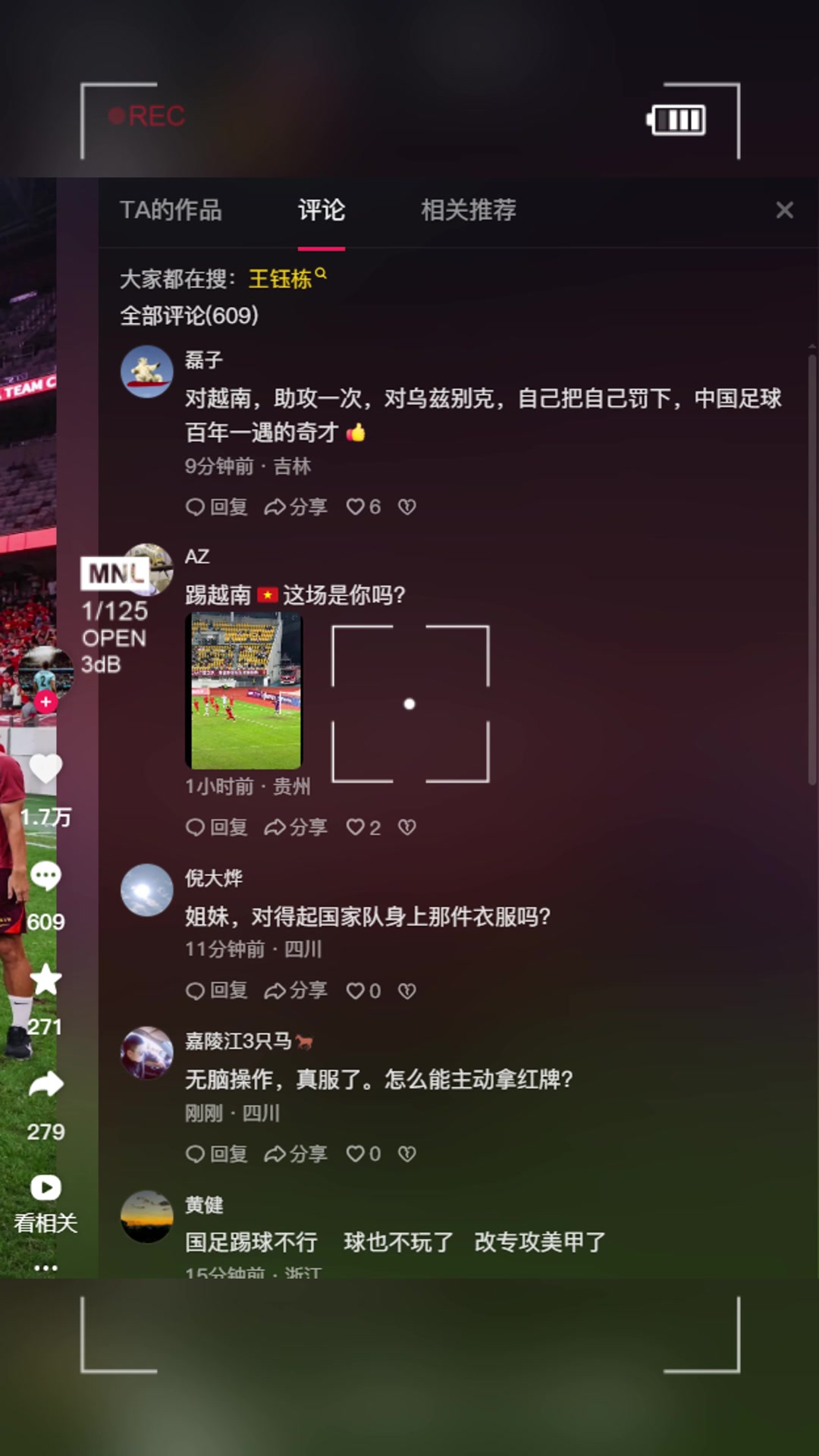Follow the creator with the plus button

pyautogui.click(x=45, y=701)
